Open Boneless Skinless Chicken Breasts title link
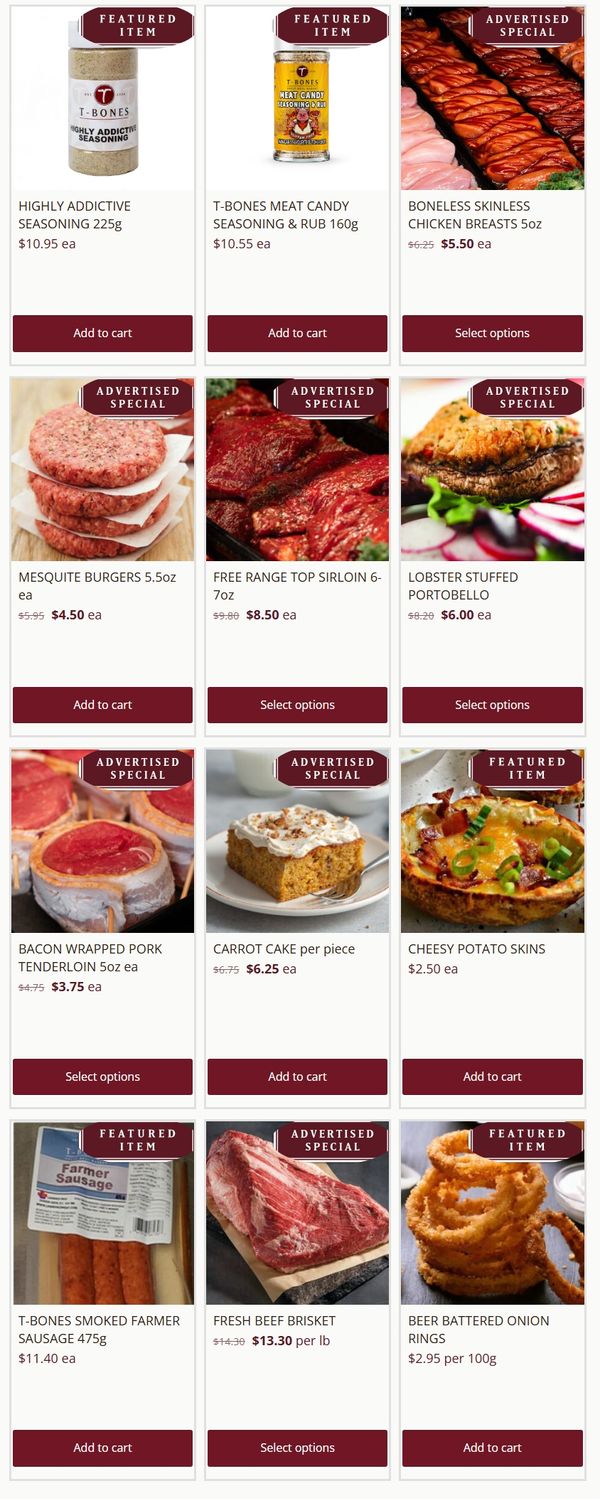 pos(474,215)
